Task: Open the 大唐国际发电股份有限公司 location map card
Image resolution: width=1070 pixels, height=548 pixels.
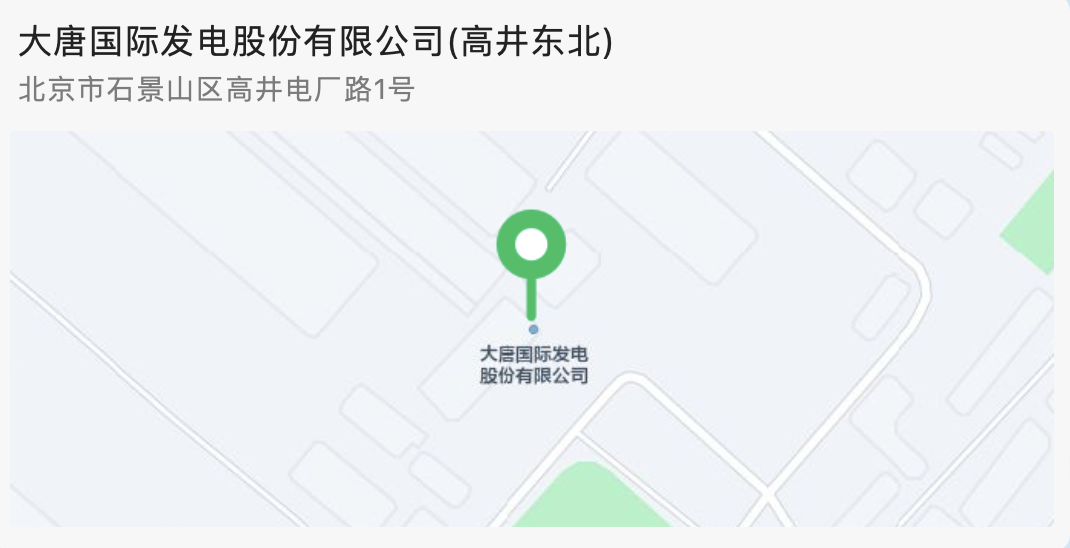Action: click(x=532, y=330)
